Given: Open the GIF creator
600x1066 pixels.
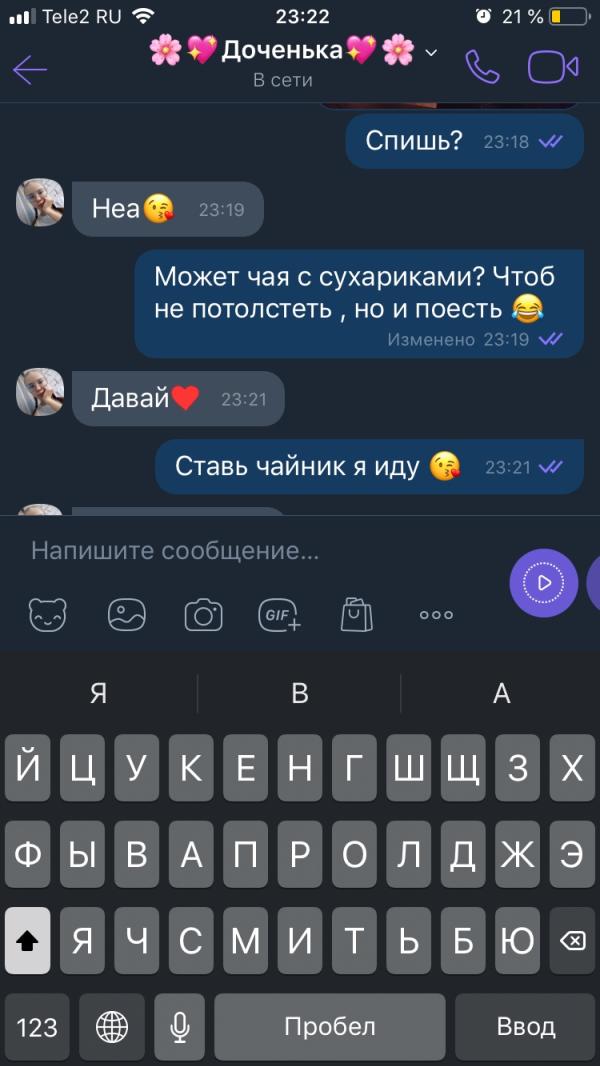Looking at the screenshot, I should point(279,615).
